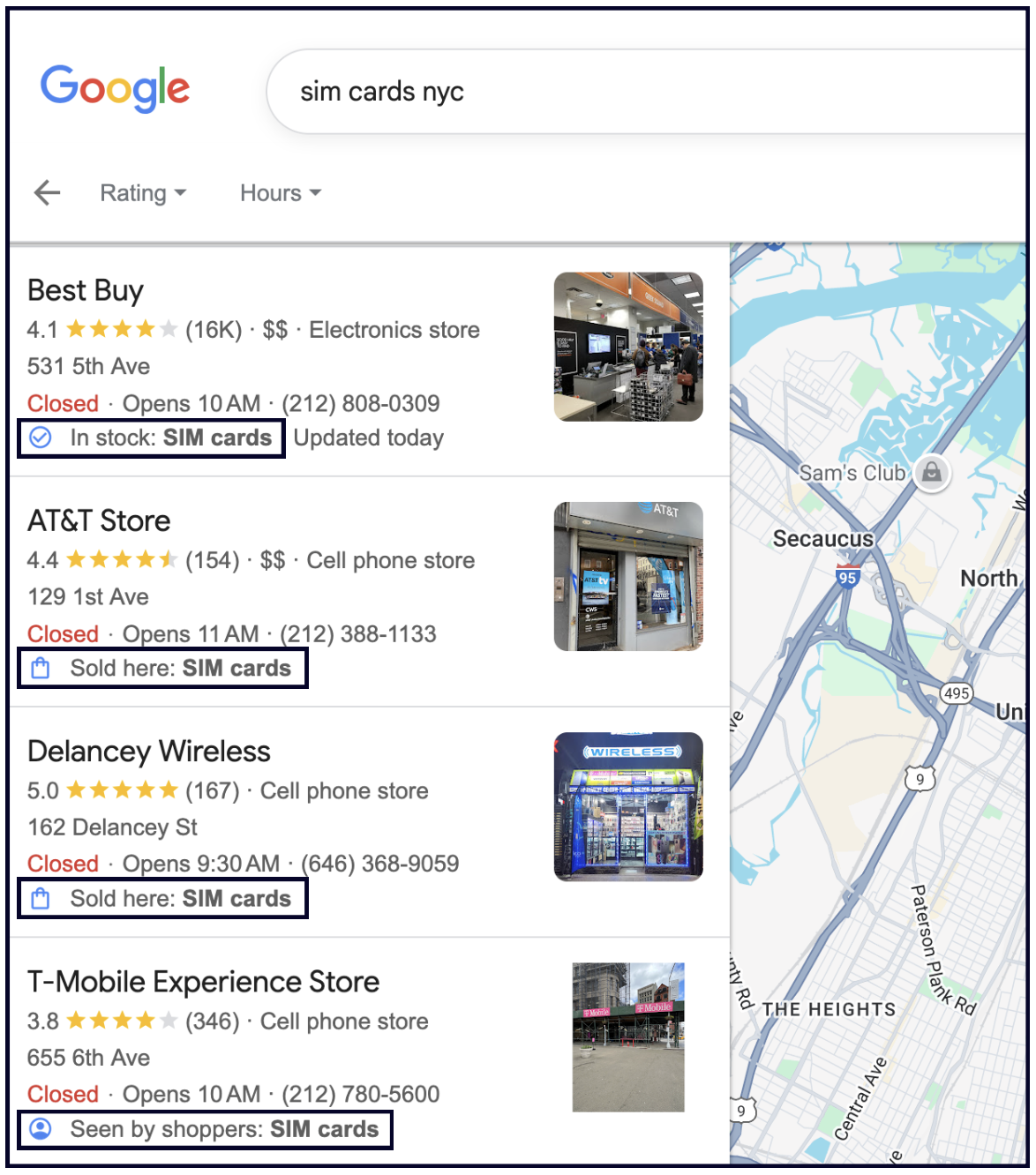The image size is (1036, 1175).
Task: Open the Best Buy listing
Action: coord(86,290)
